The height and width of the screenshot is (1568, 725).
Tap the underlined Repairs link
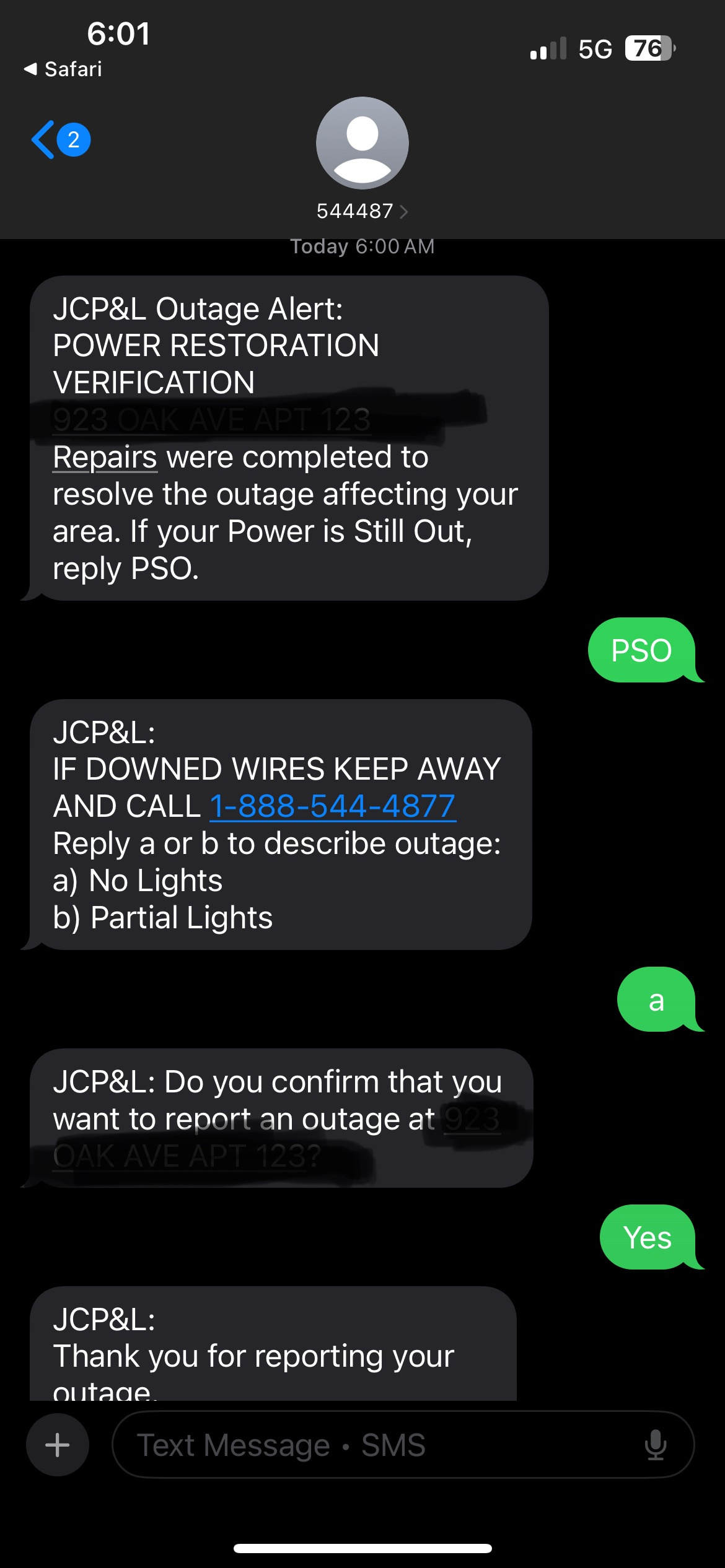(x=105, y=458)
